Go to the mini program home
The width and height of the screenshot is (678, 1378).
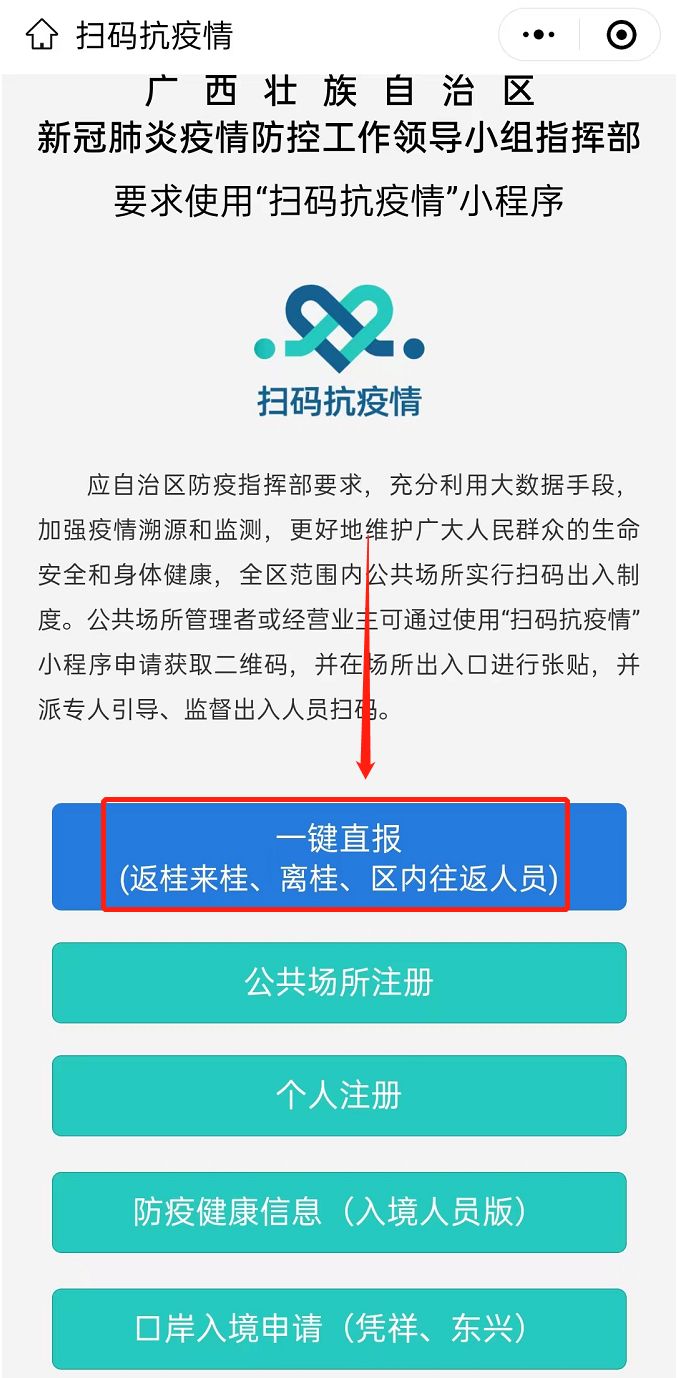[x=41, y=36]
